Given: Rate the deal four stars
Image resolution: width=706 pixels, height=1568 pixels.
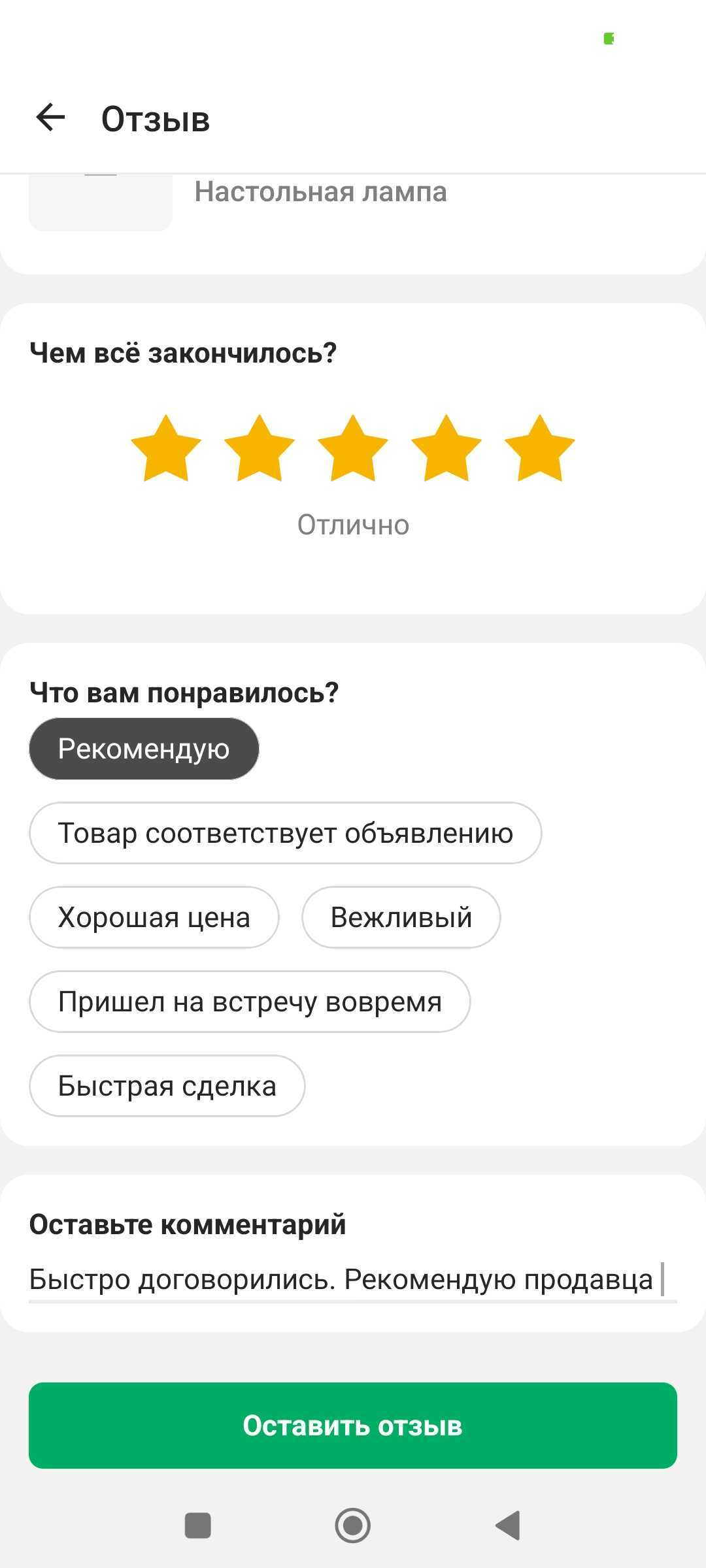Looking at the screenshot, I should [446, 449].
